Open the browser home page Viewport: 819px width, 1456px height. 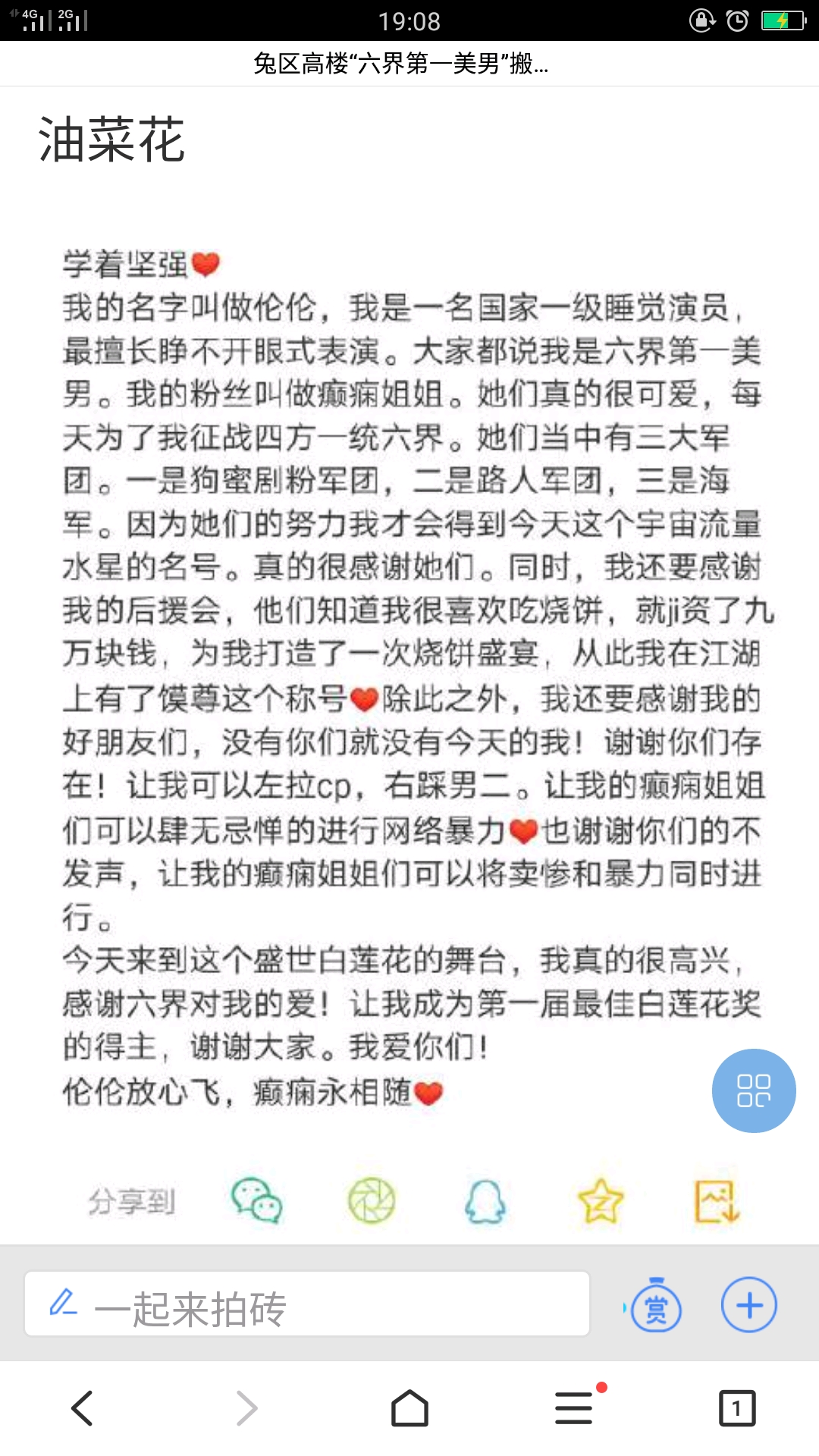click(x=409, y=1408)
